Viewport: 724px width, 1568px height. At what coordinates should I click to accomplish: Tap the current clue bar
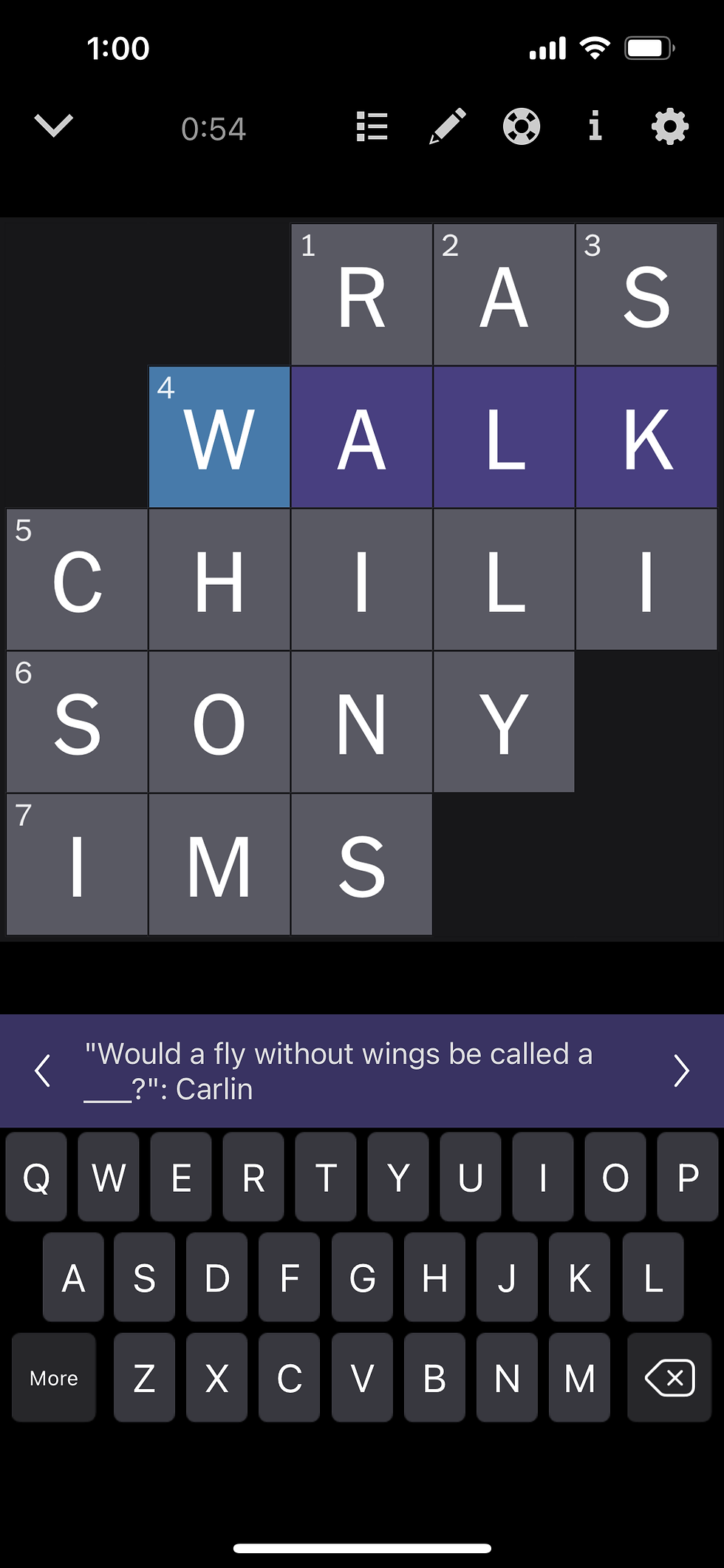[x=362, y=1071]
